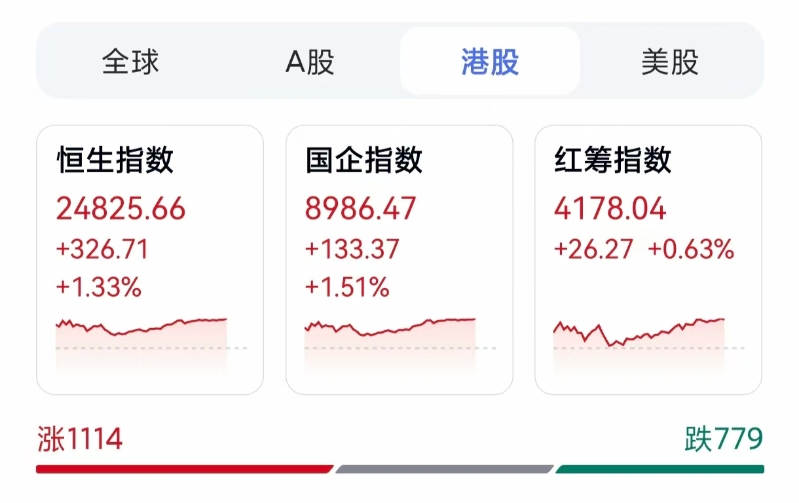Open the 国企指数 index card
The width and height of the screenshot is (799, 503).
[x=399, y=260]
